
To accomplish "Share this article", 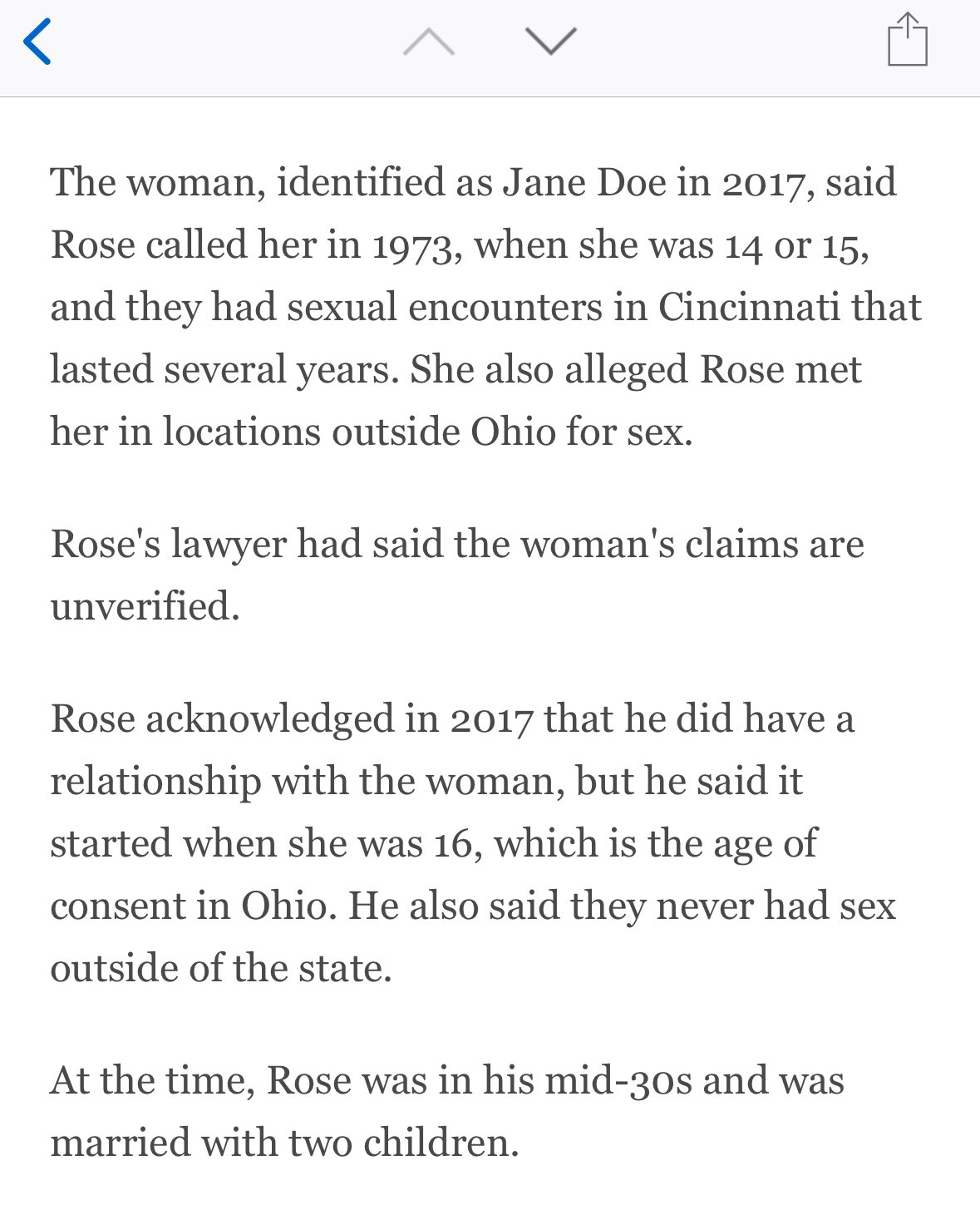I will tap(907, 40).
